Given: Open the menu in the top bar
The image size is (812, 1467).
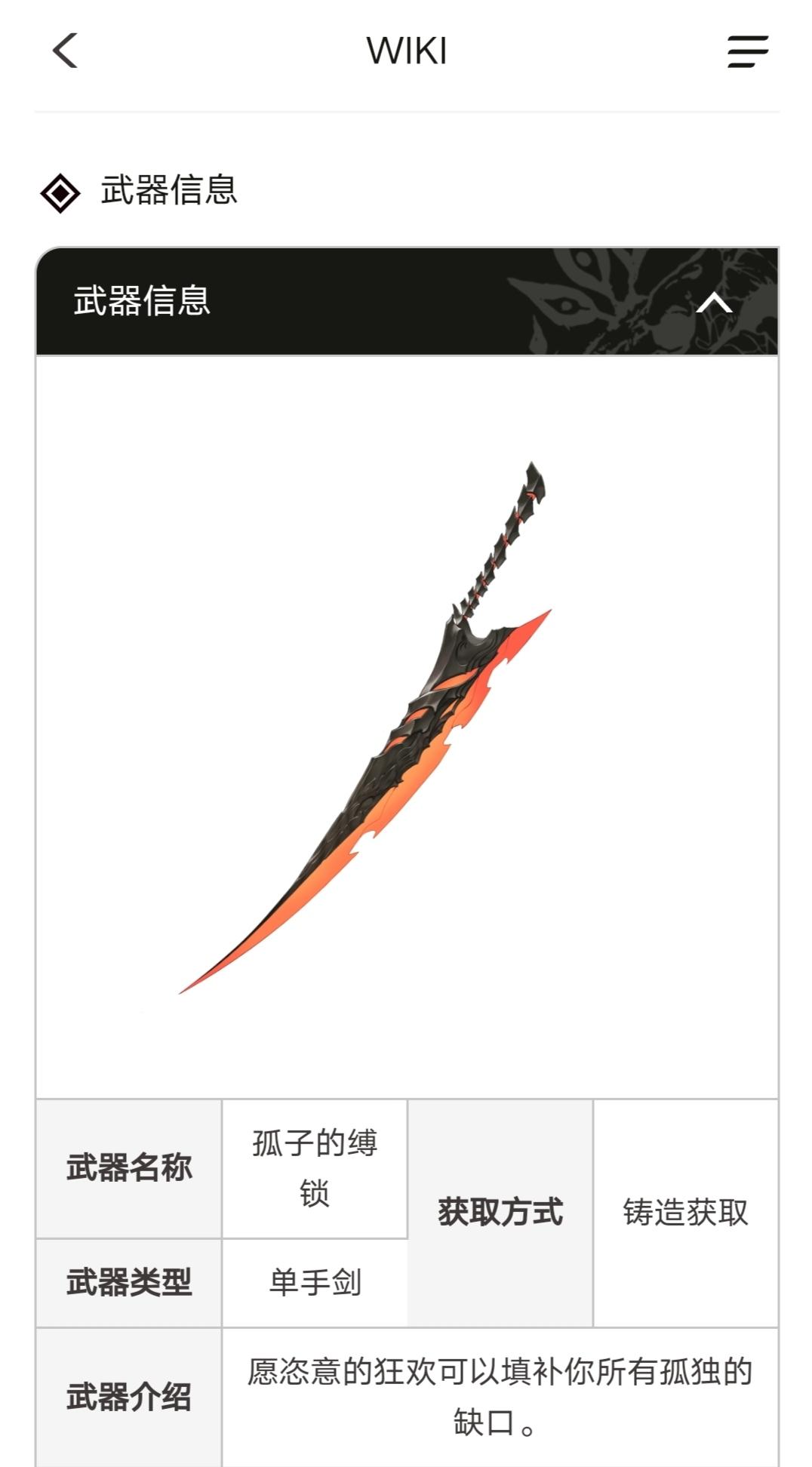Looking at the screenshot, I should 747,51.
